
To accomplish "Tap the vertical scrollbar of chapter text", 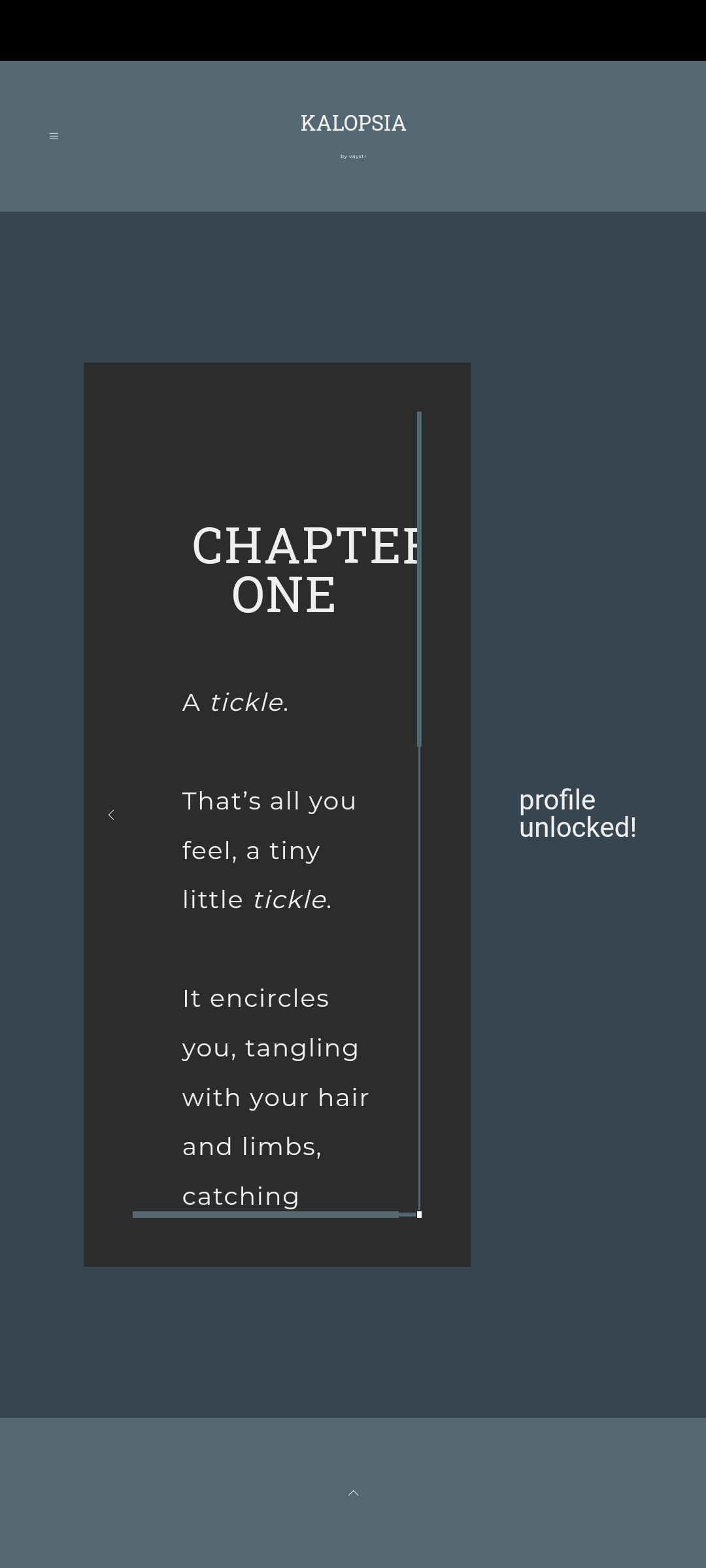I will (x=419, y=579).
